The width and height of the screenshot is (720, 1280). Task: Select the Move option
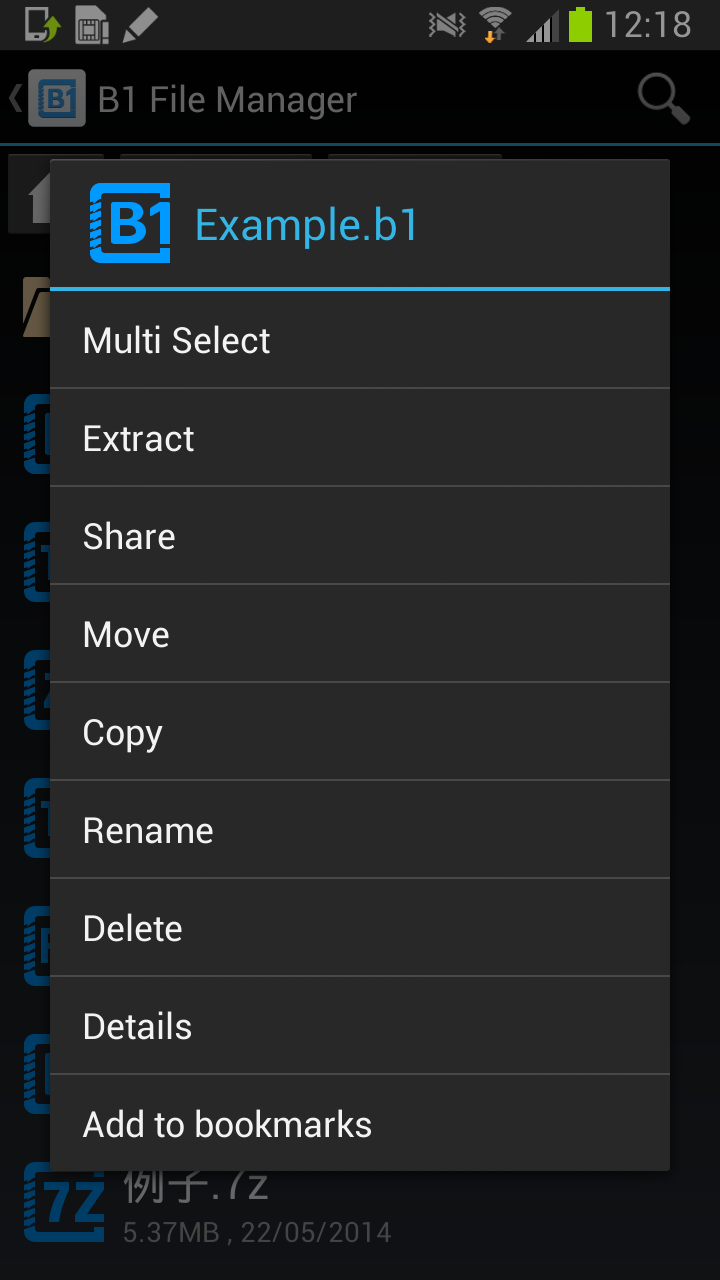[360, 634]
